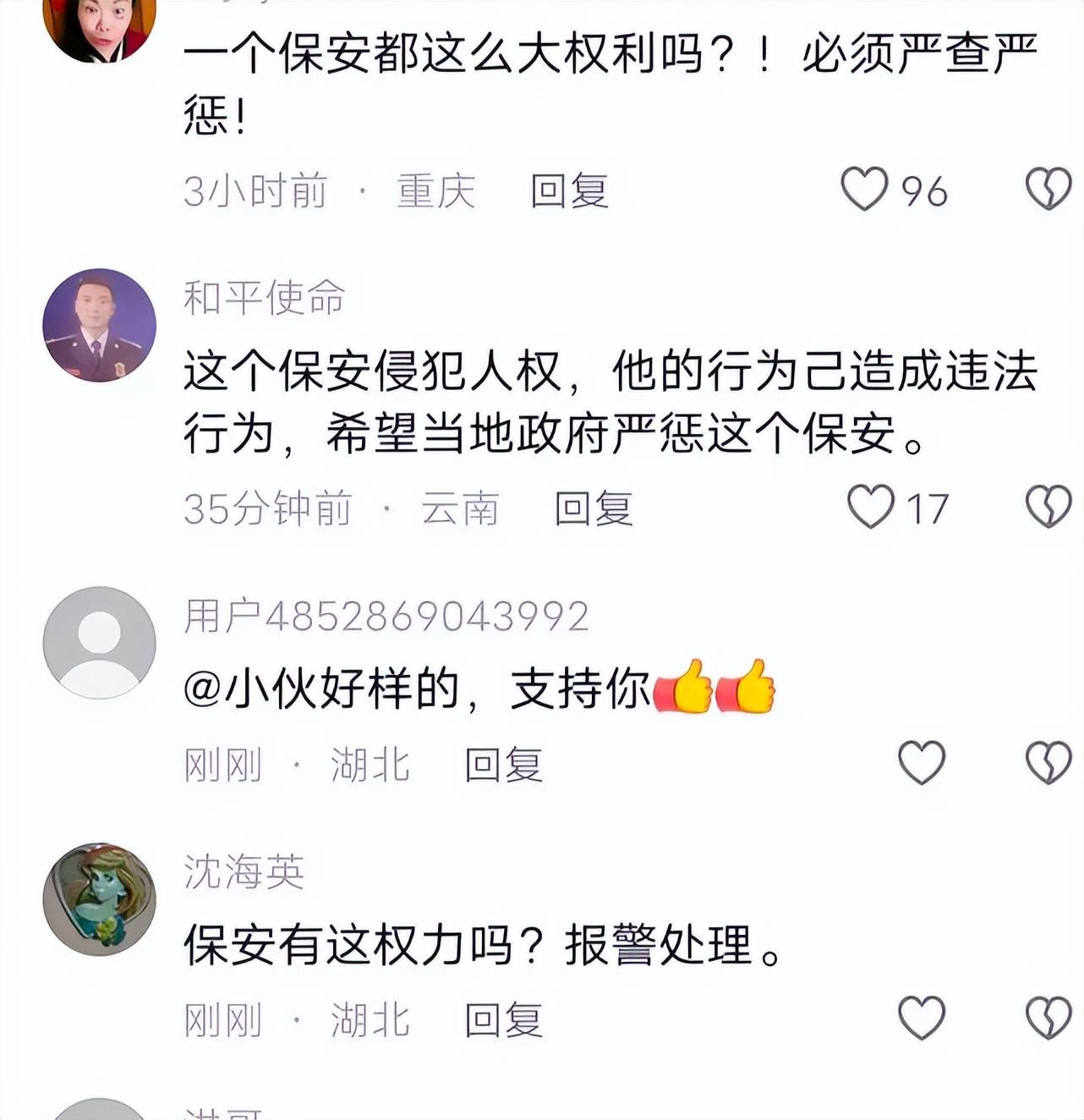The height and width of the screenshot is (1120, 1084).
Task: Open the username 沈海英
Action: [244, 871]
